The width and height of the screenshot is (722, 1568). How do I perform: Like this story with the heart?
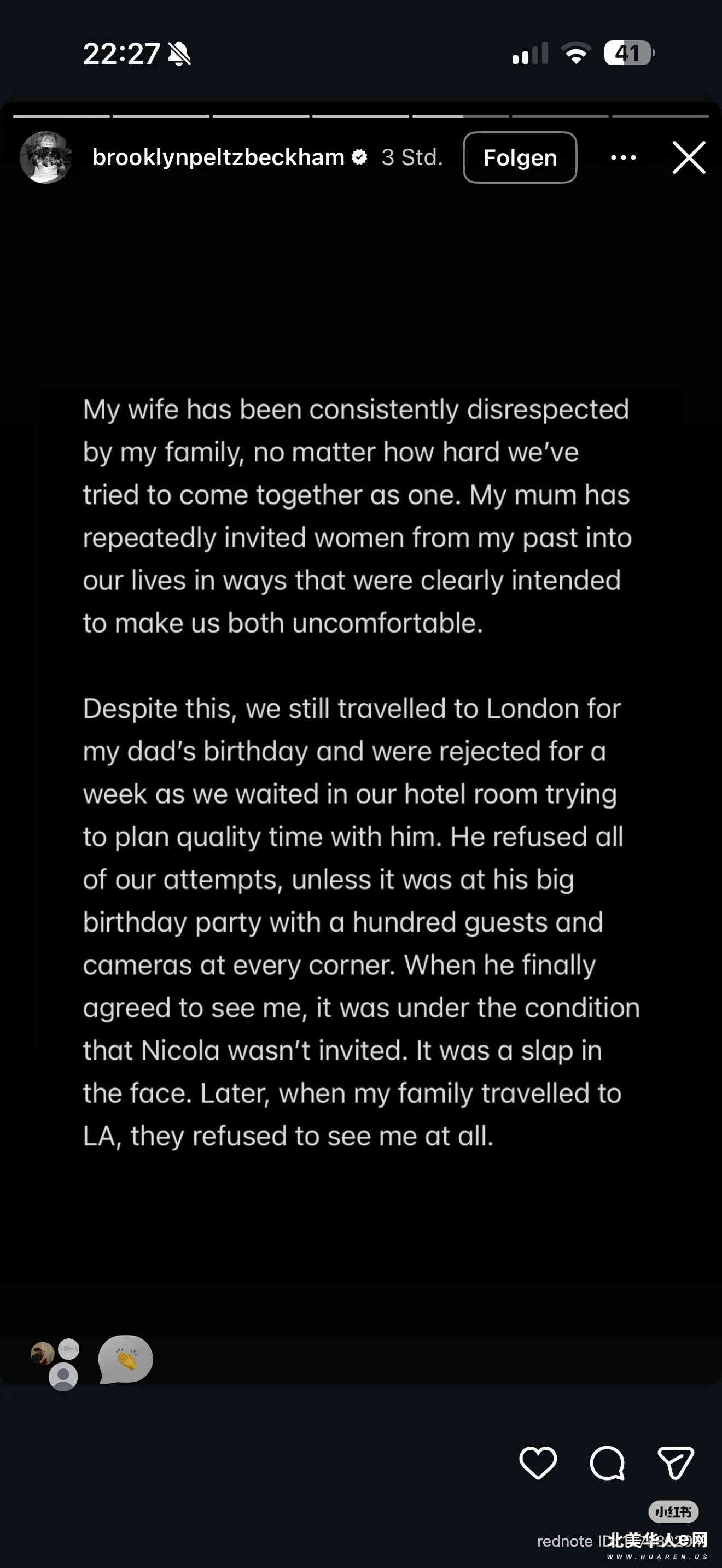538,1462
